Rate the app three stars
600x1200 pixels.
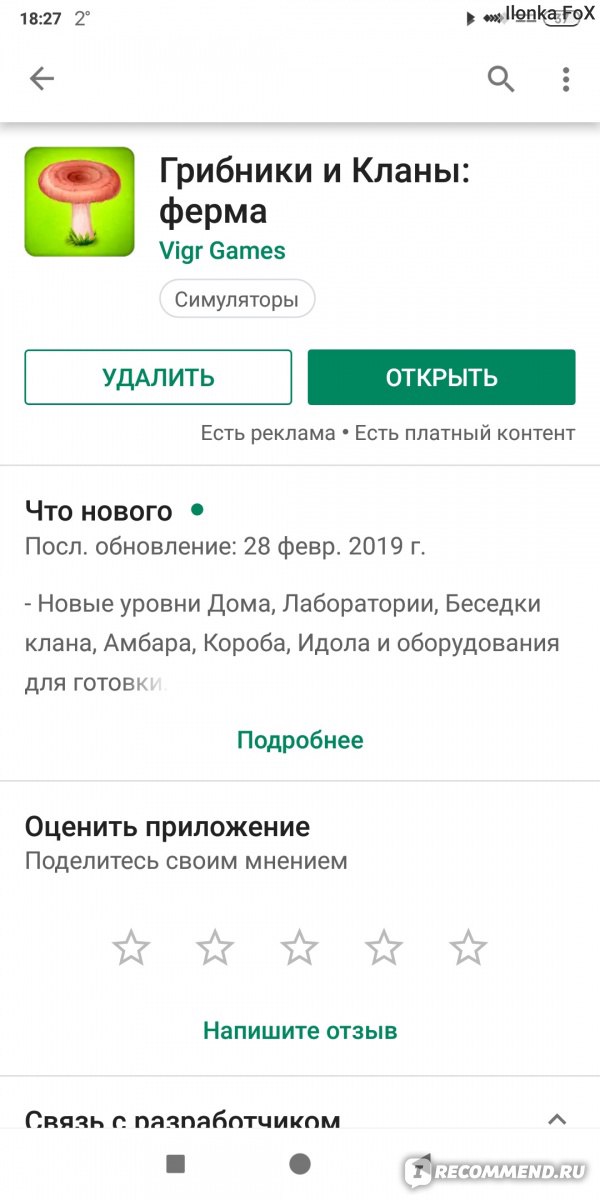pyautogui.click(x=300, y=946)
